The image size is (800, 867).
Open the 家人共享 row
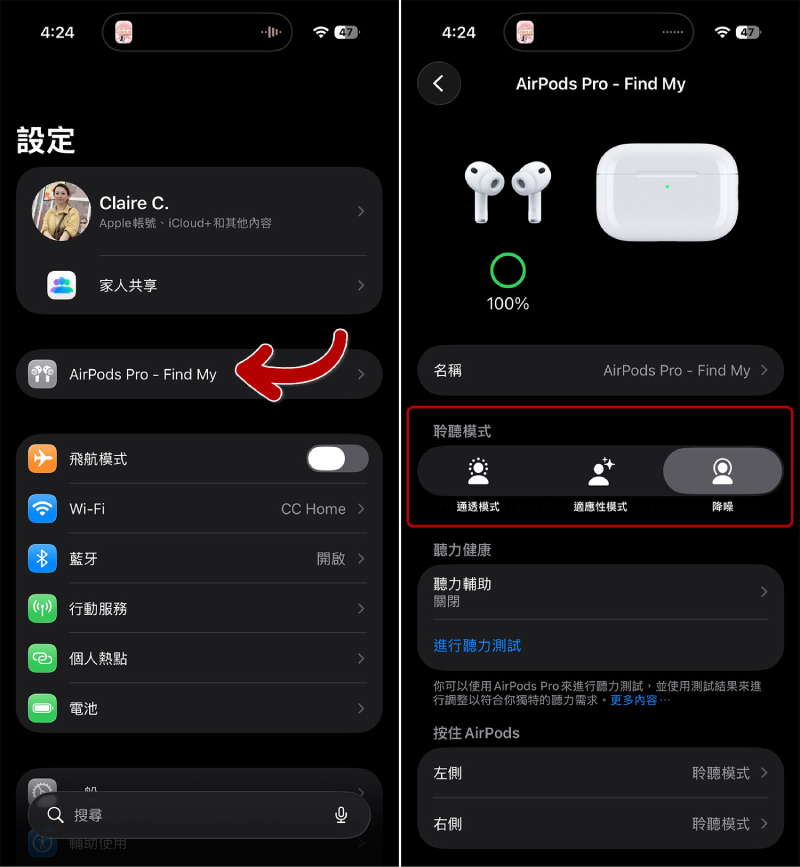click(200, 285)
